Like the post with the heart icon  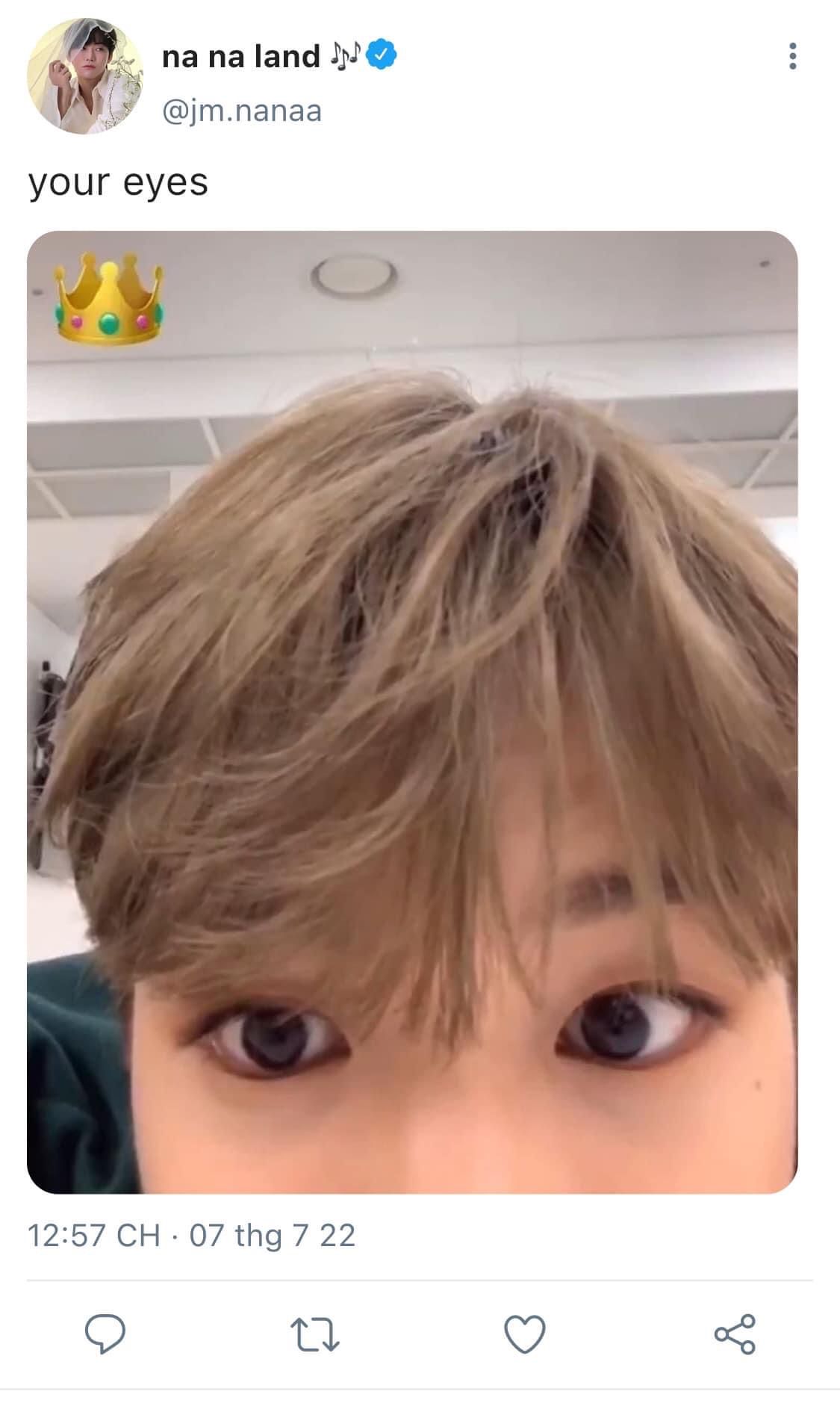(525, 1334)
